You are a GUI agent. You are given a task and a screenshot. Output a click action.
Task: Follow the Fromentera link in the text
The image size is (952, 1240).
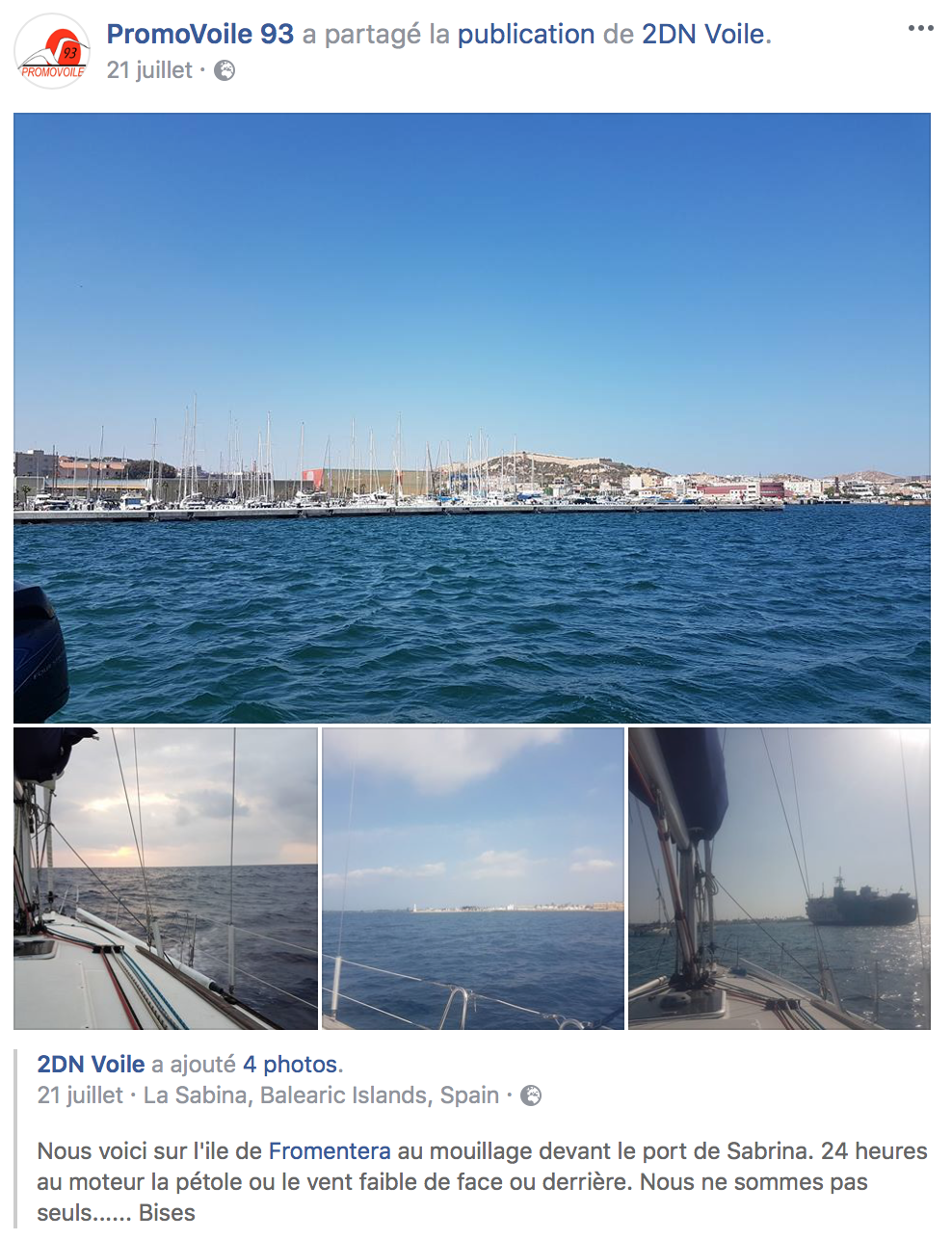pyautogui.click(x=330, y=1151)
